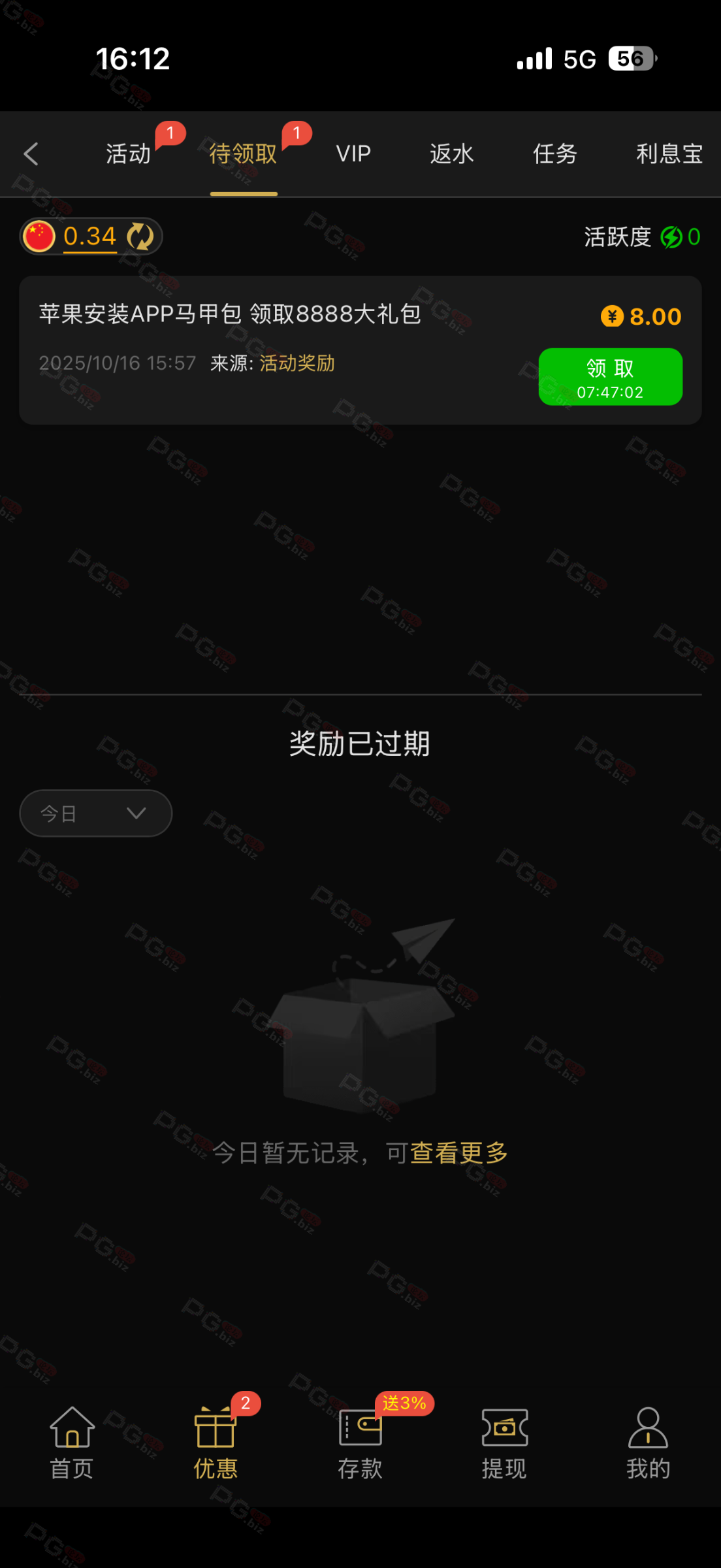Image resolution: width=721 pixels, height=1568 pixels.
Task: Refresh the 0.34 balance
Action: pos(140,237)
